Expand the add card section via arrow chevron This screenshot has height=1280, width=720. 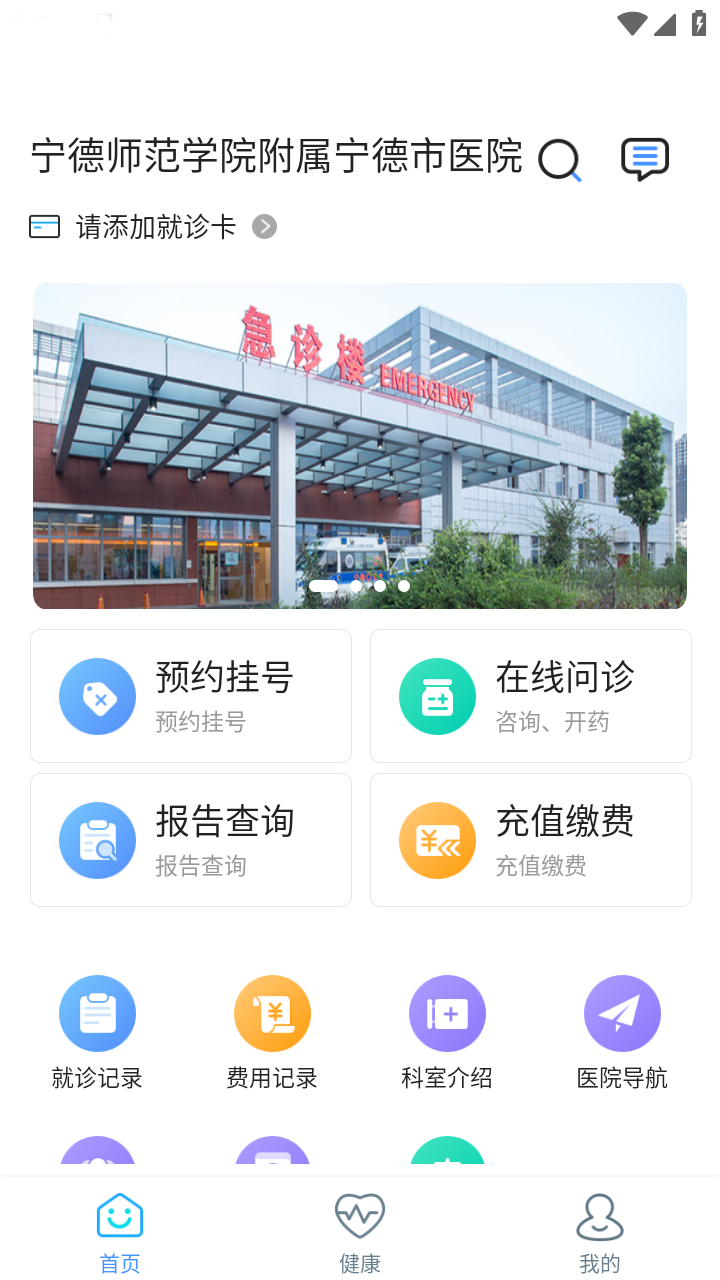coord(264,226)
